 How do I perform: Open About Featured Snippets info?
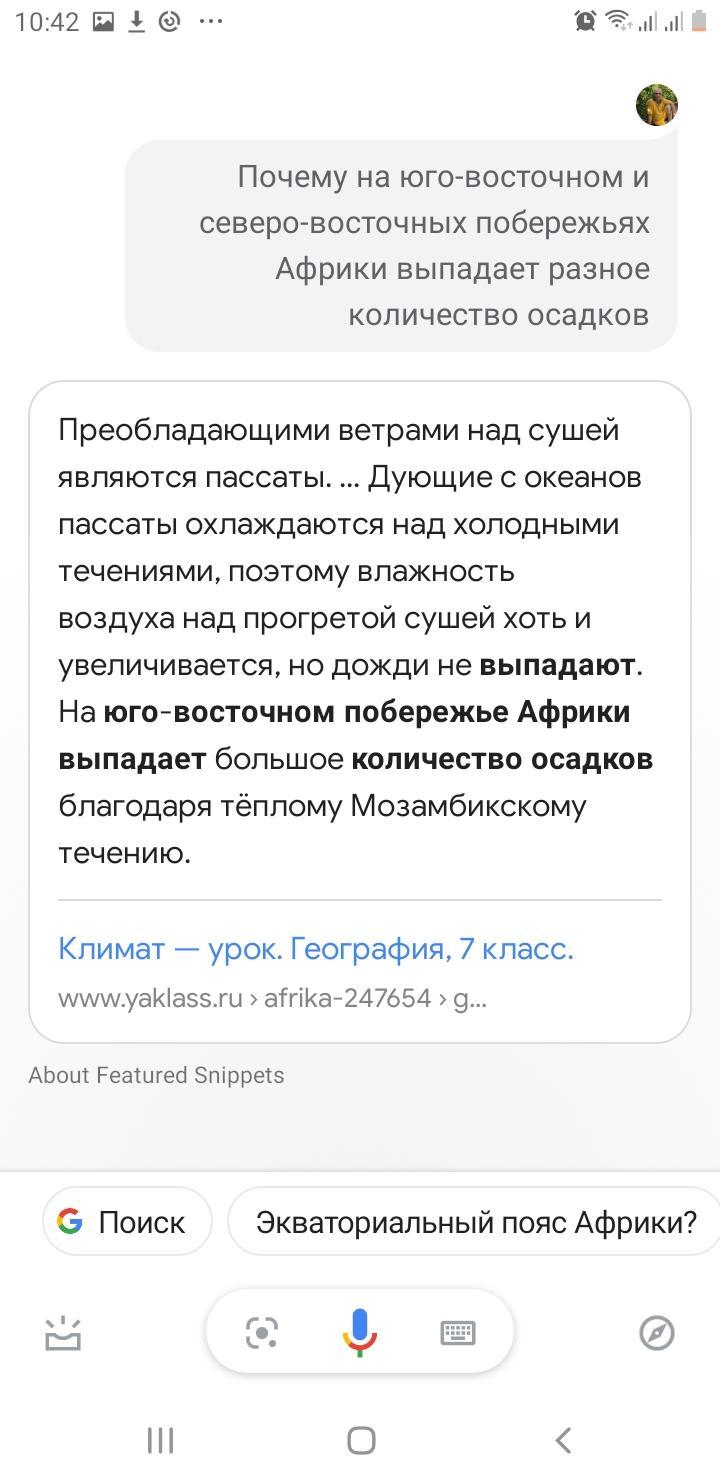156,1075
